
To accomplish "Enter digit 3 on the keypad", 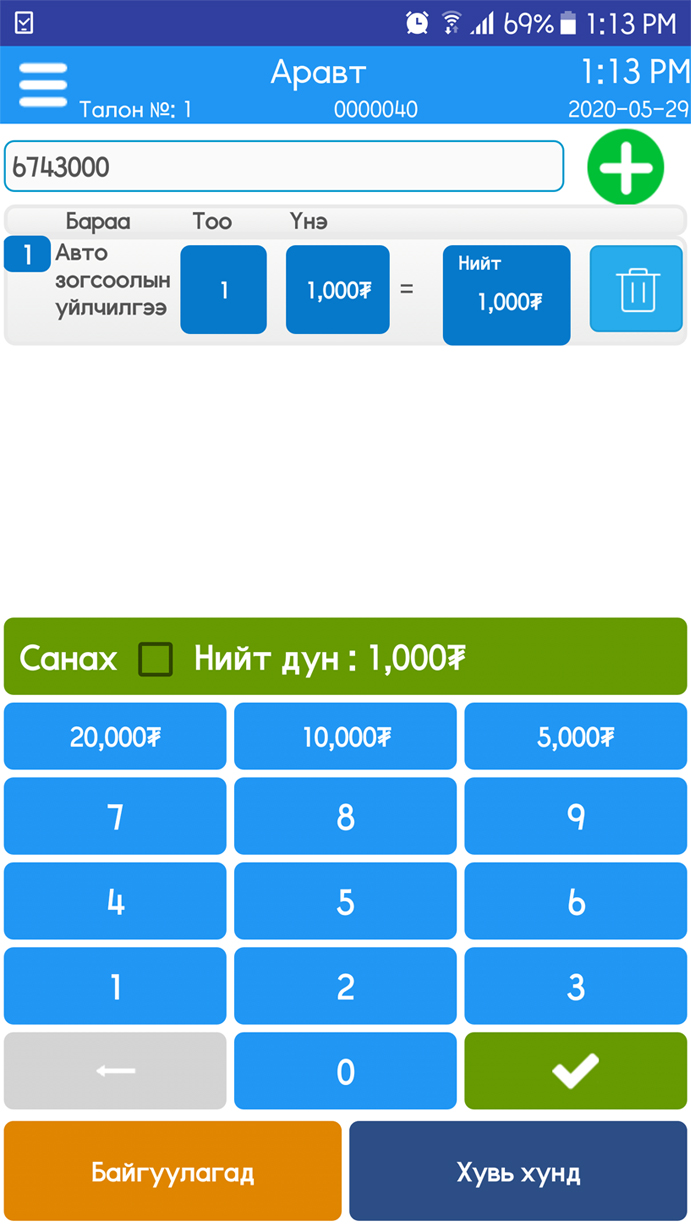I will coord(576,986).
